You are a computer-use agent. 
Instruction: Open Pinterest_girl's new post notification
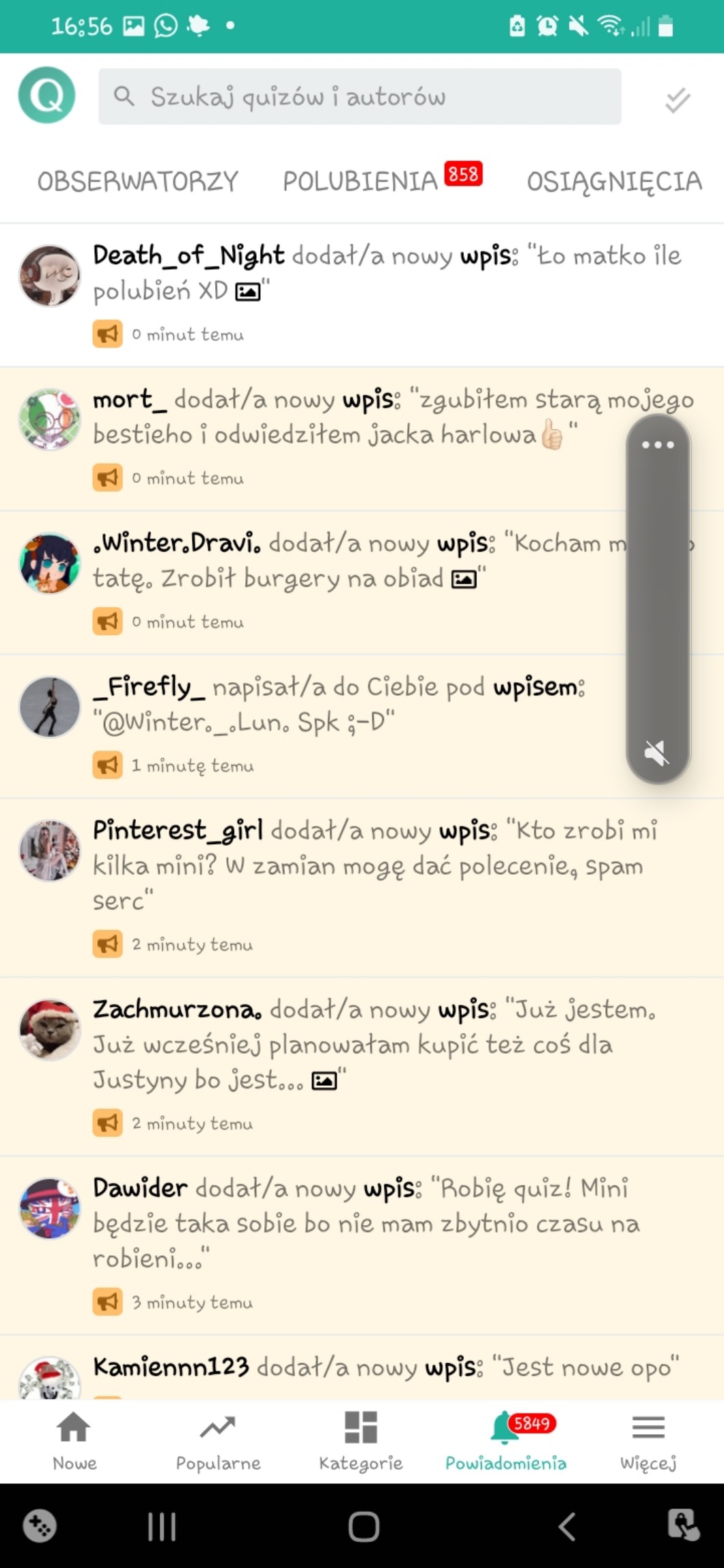pos(374,866)
